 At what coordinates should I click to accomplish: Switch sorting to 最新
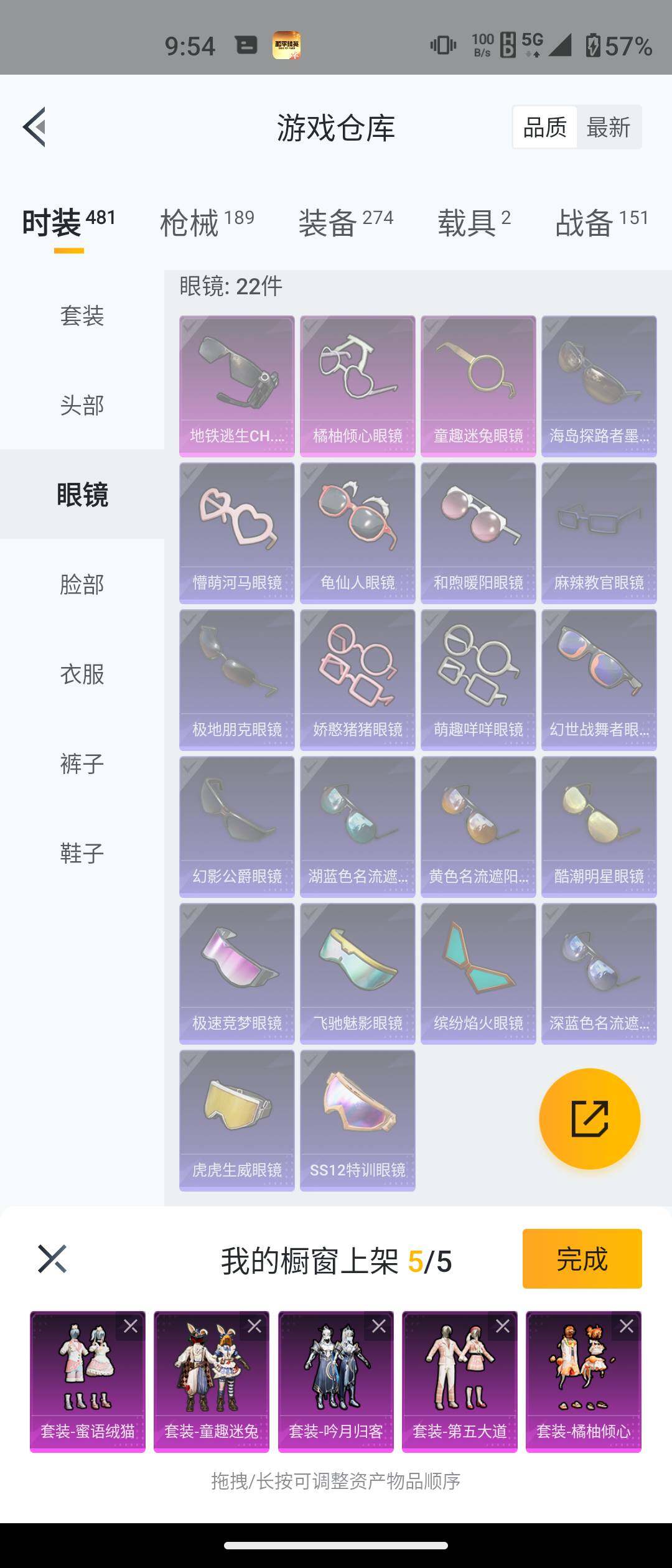[x=607, y=128]
